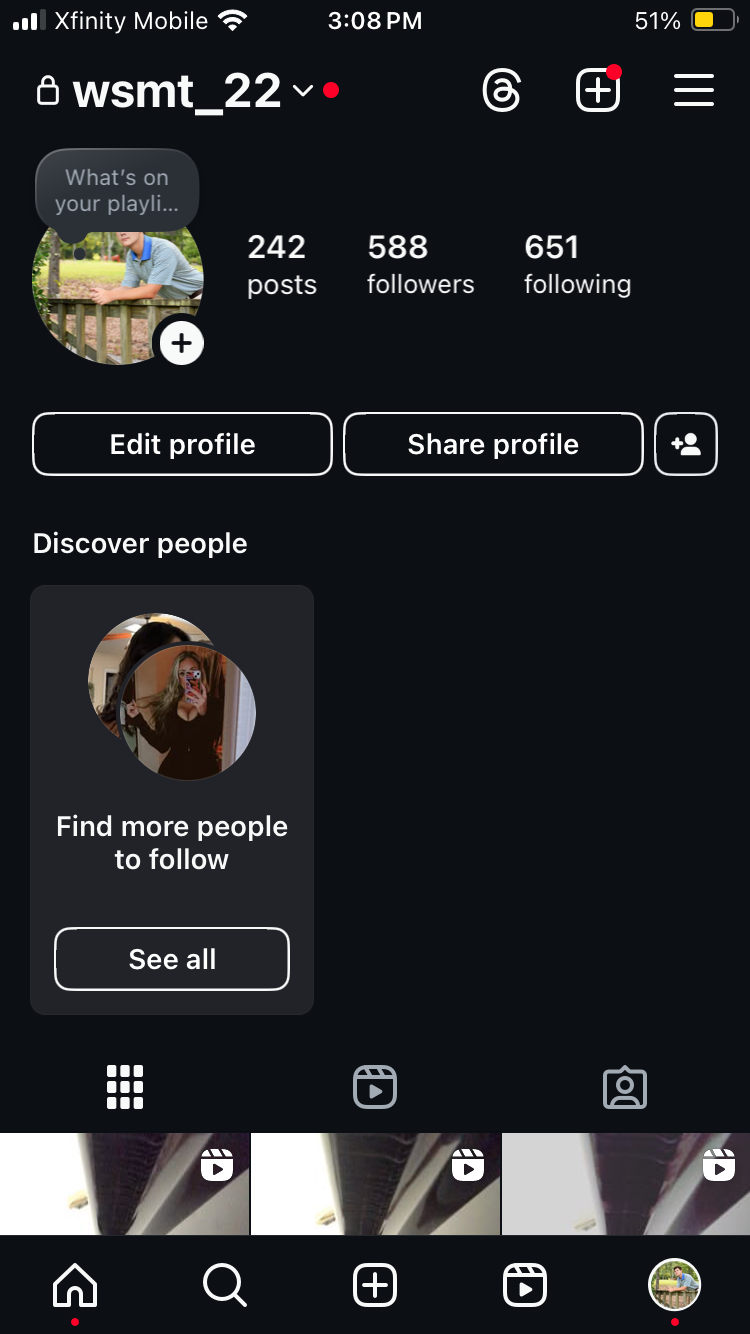Tap the add story plus on profile picture
The height and width of the screenshot is (1334, 750).
(182, 342)
